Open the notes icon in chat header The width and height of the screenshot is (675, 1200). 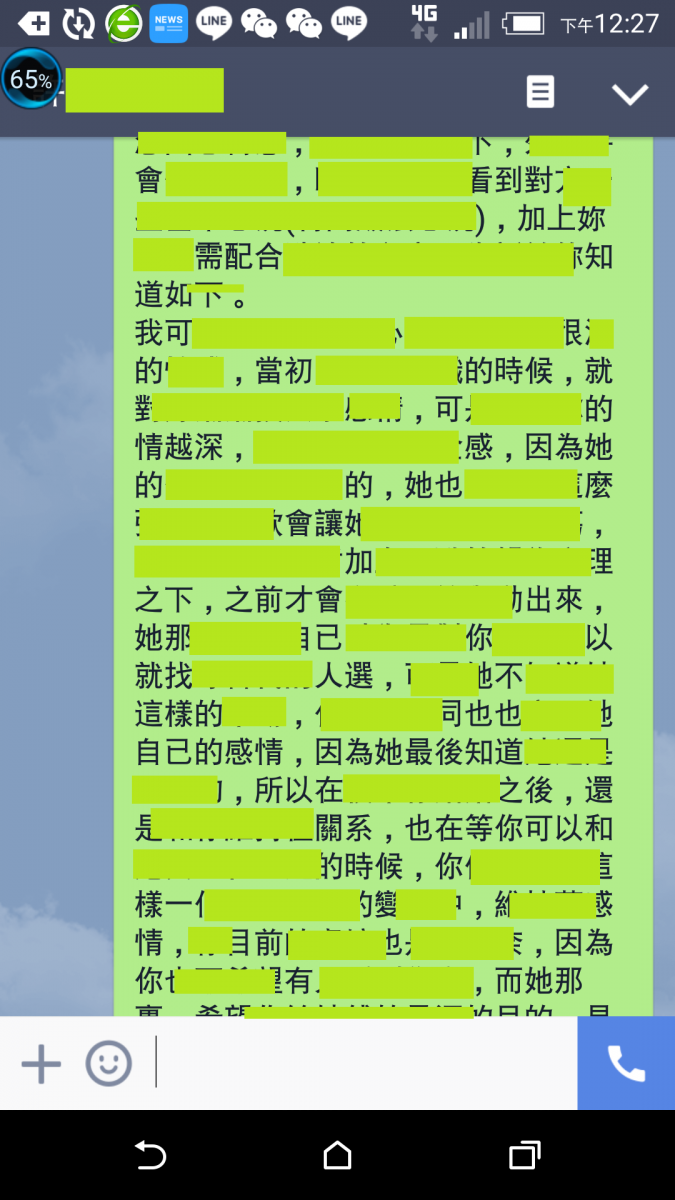coord(540,93)
